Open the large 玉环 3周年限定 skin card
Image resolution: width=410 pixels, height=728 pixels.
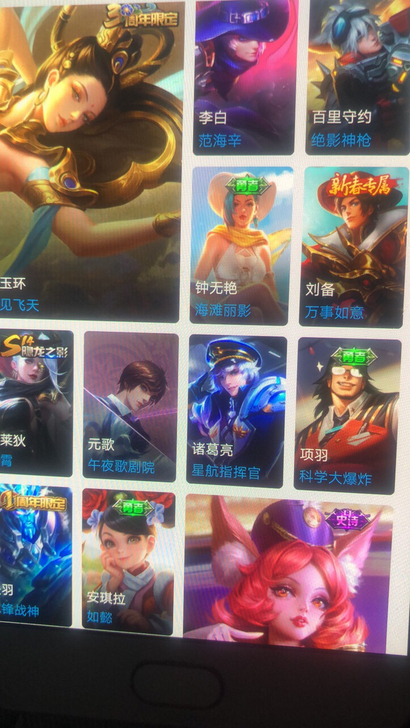(90, 160)
